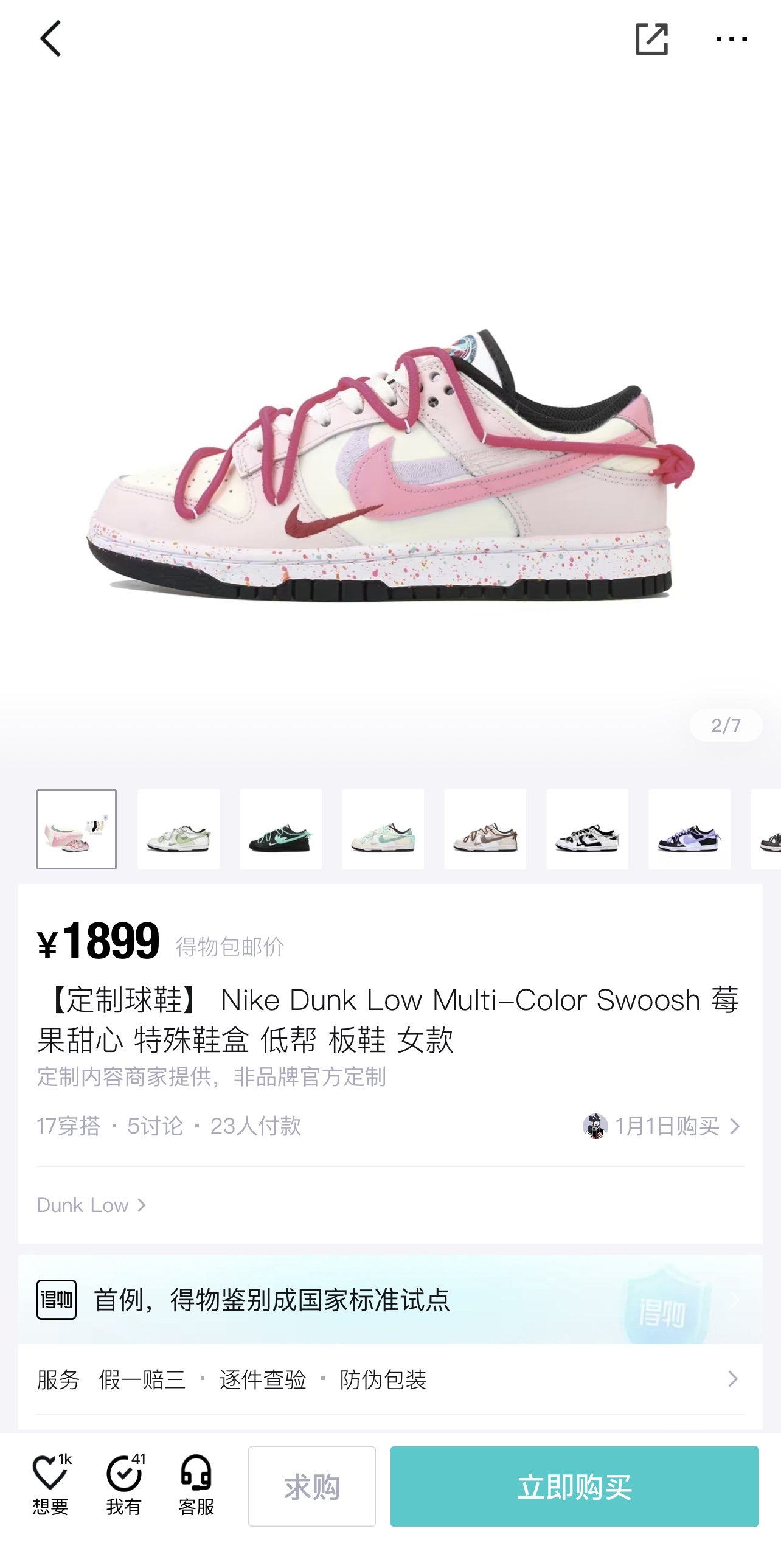The height and width of the screenshot is (1568, 781).
Task: Add to wishlist with 想要 heart
Action: click(50, 1485)
